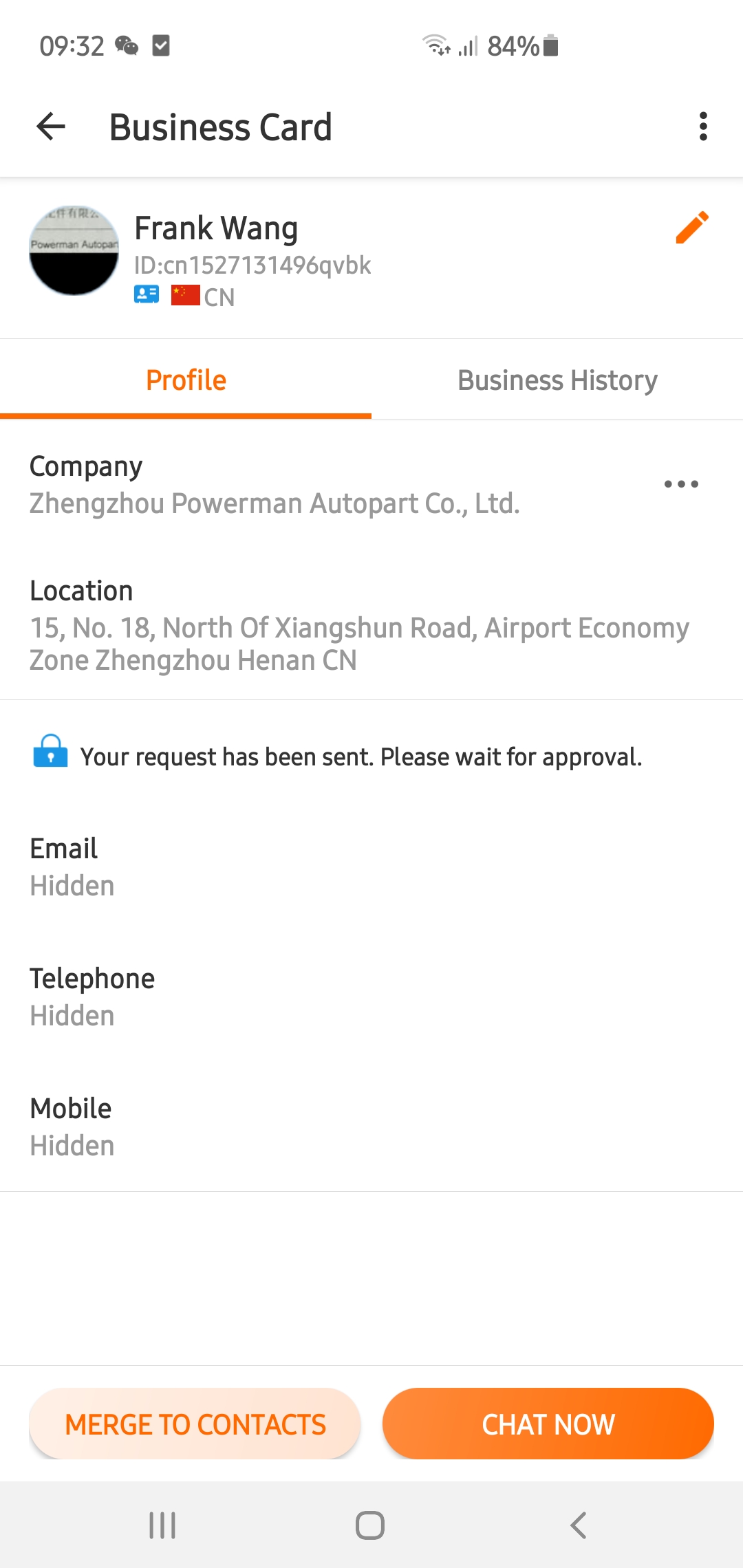
Task: Go back from Business Card screen
Action: click(51, 127)
